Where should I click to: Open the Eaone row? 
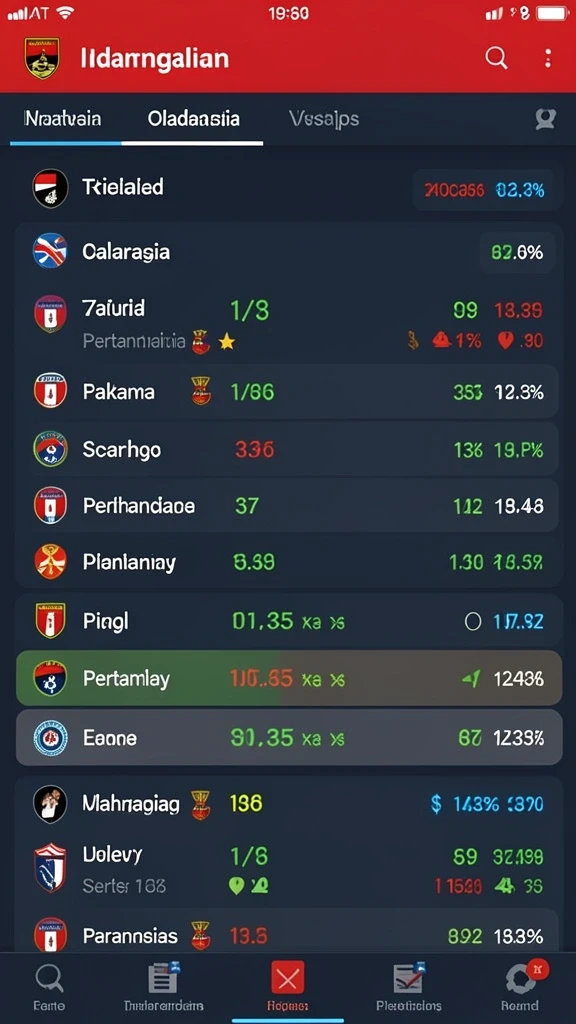pyautogui.click(x=288, y=737)
